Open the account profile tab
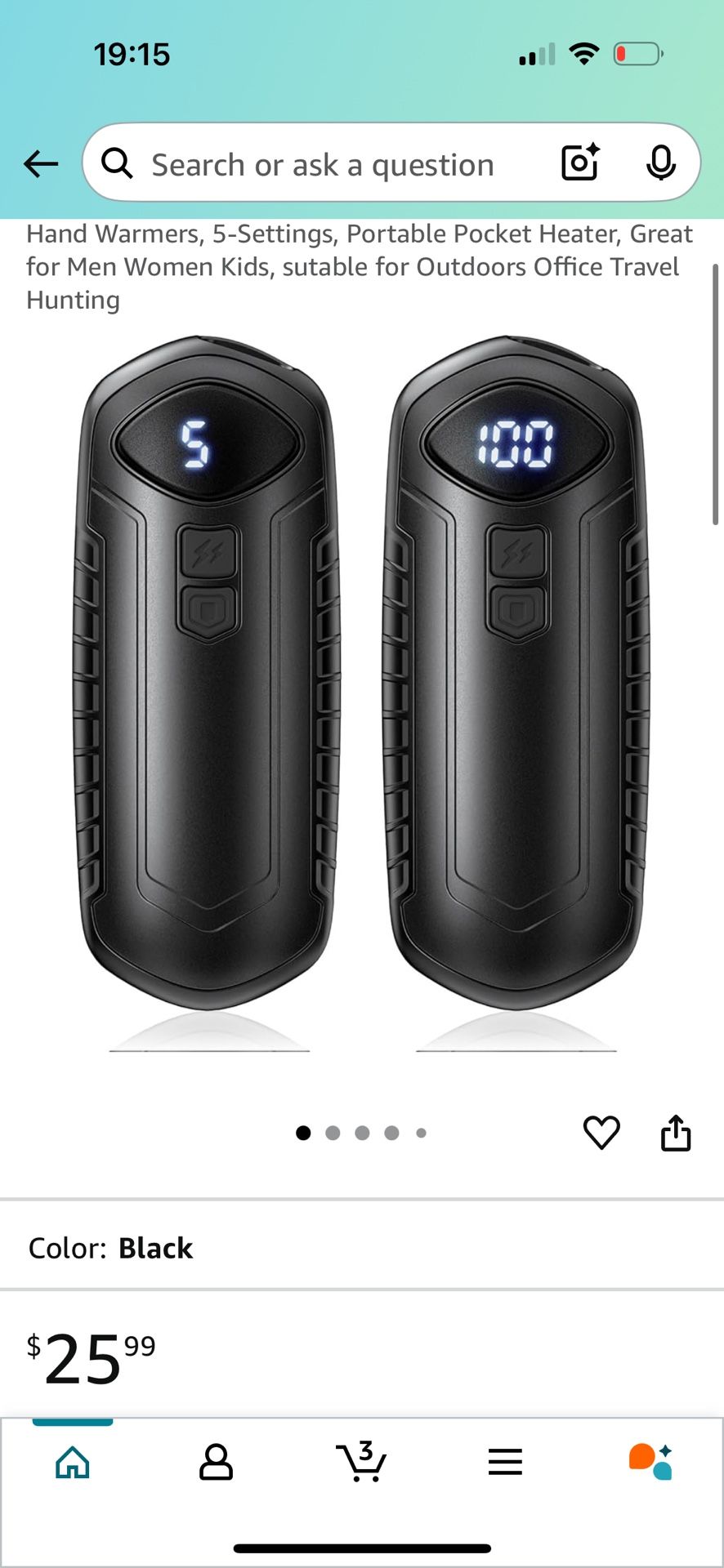The height and width of the screenshot is (1568, 724). tap(217, 1462)
